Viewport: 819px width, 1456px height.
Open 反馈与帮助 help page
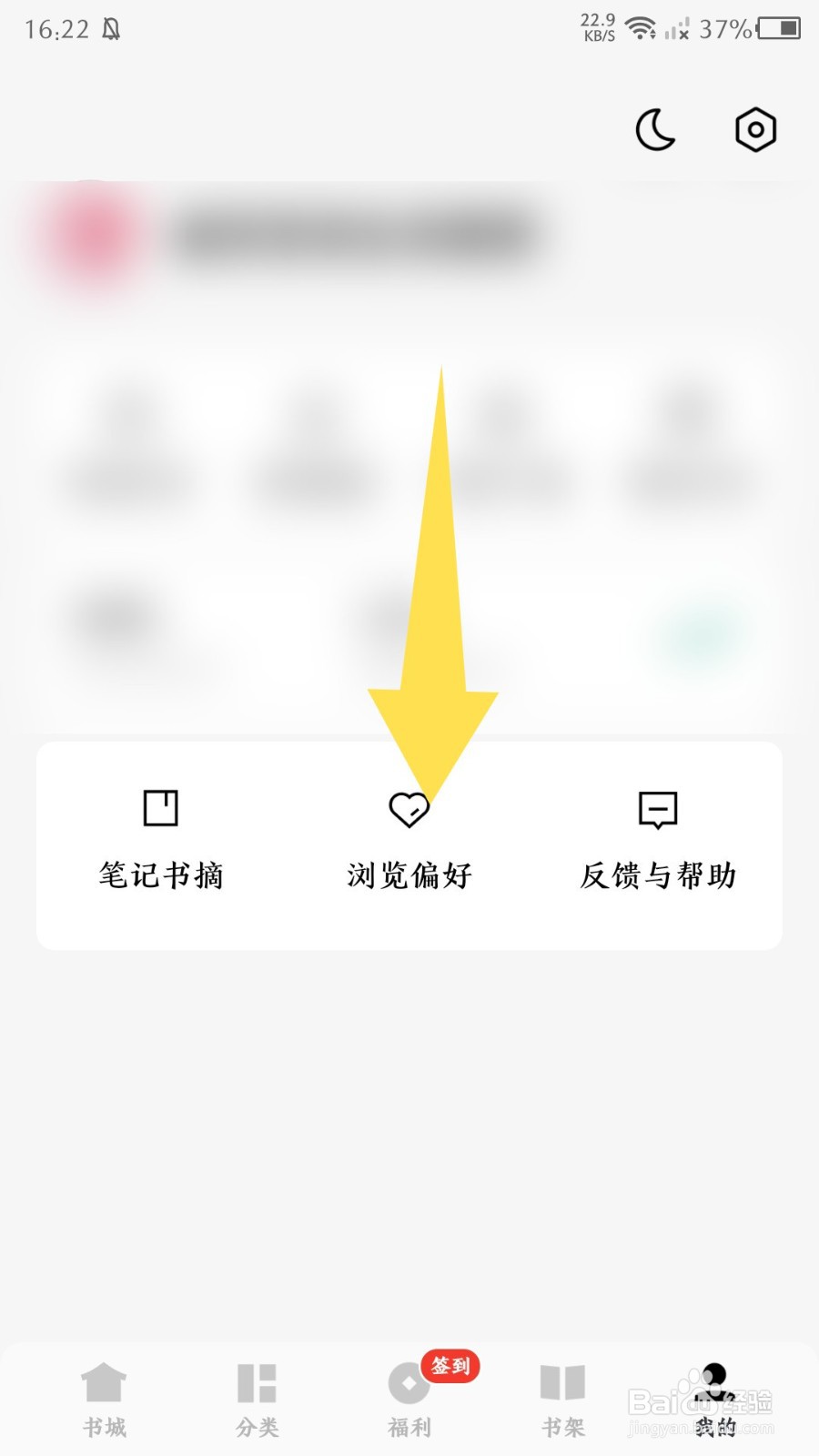[656, 875]
